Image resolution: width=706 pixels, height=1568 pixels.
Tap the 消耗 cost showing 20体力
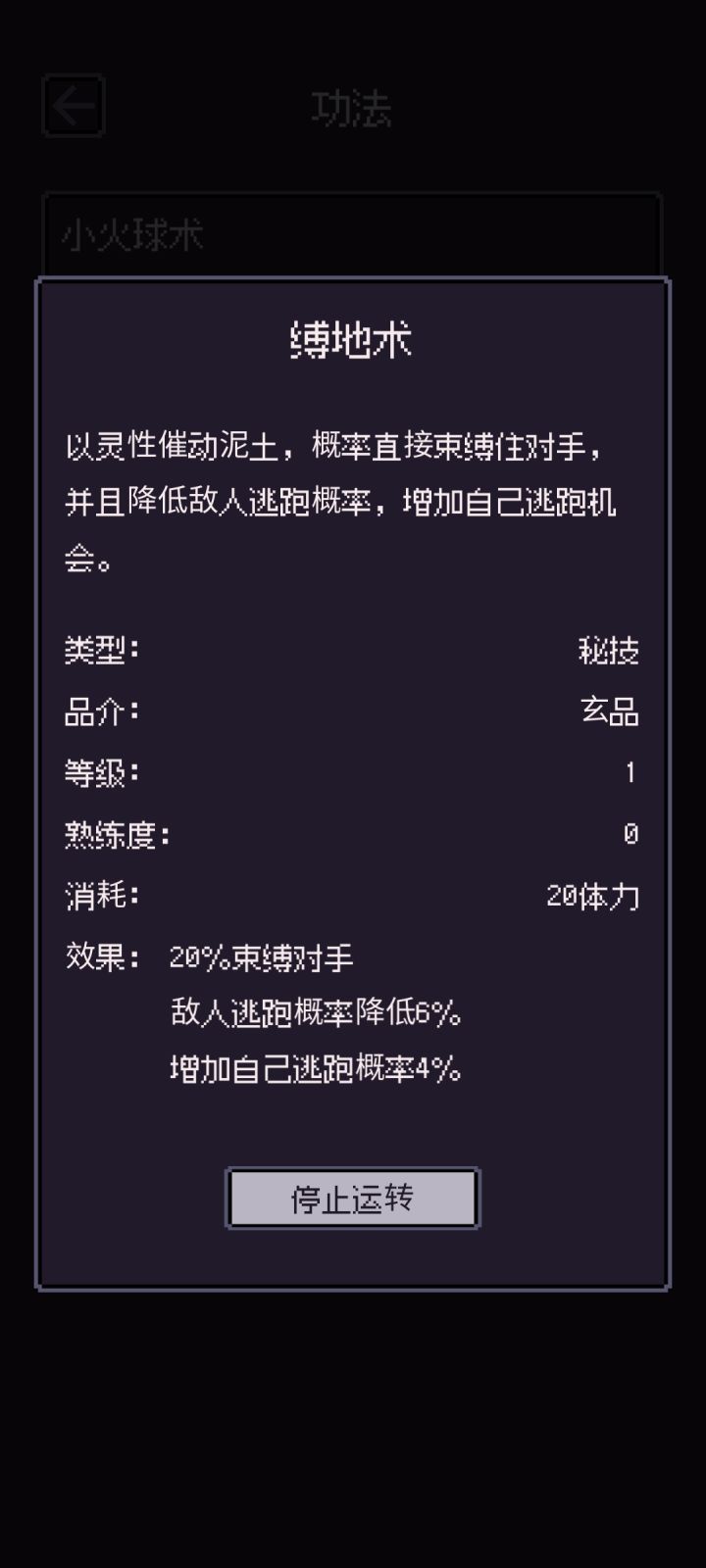pyautogui.click(x=593, y=896)
